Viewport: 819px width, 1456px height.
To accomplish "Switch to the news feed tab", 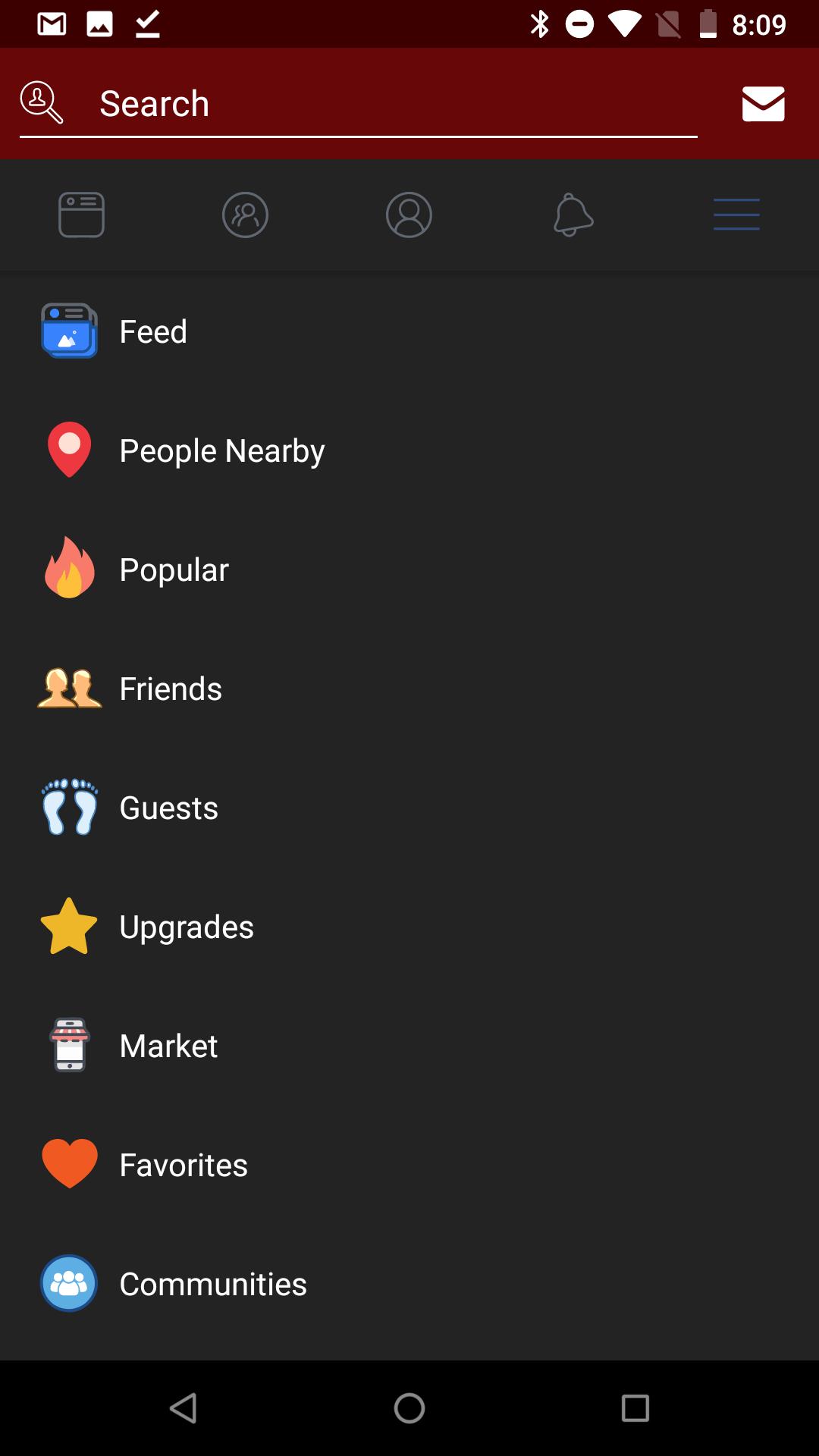I will [x=82, y=215].
